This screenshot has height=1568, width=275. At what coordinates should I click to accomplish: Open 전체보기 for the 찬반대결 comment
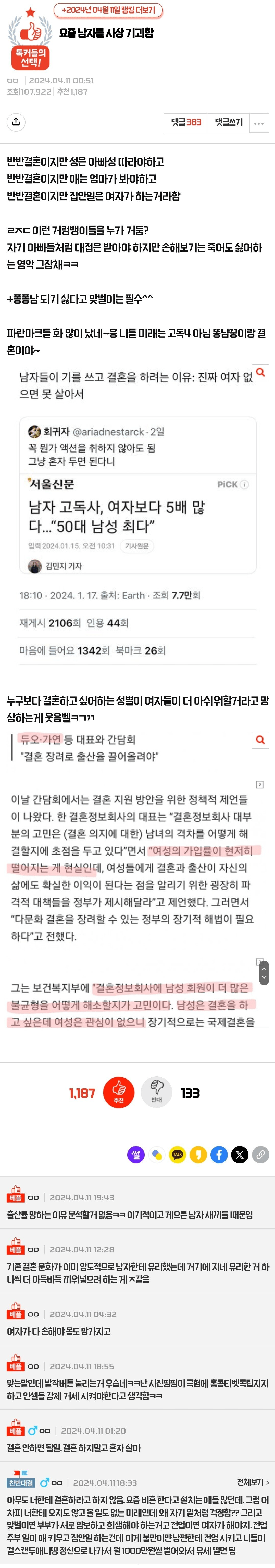click(x=253, y=1482)
